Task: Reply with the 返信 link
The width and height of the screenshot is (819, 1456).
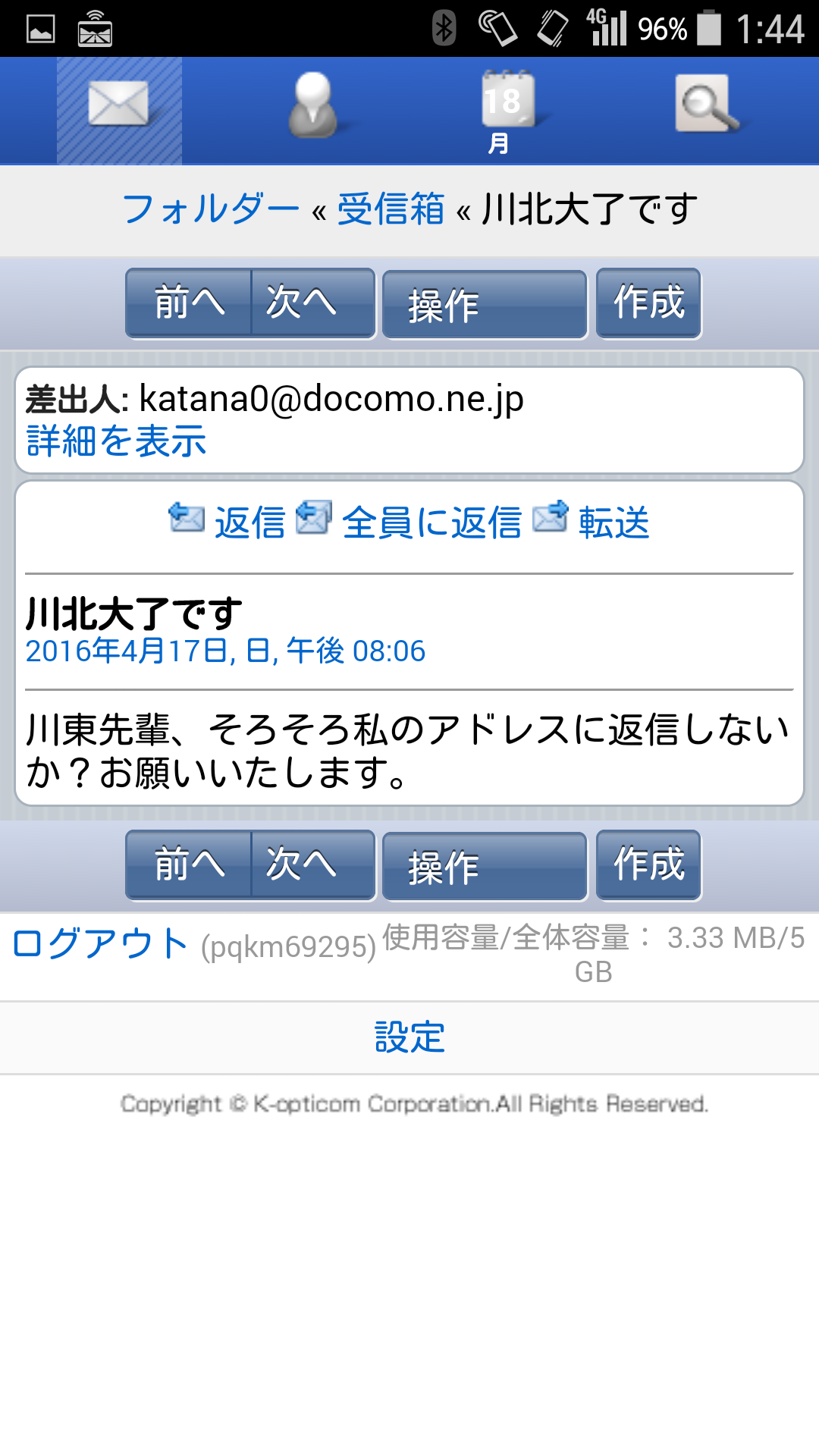Action: click(249, 522)
